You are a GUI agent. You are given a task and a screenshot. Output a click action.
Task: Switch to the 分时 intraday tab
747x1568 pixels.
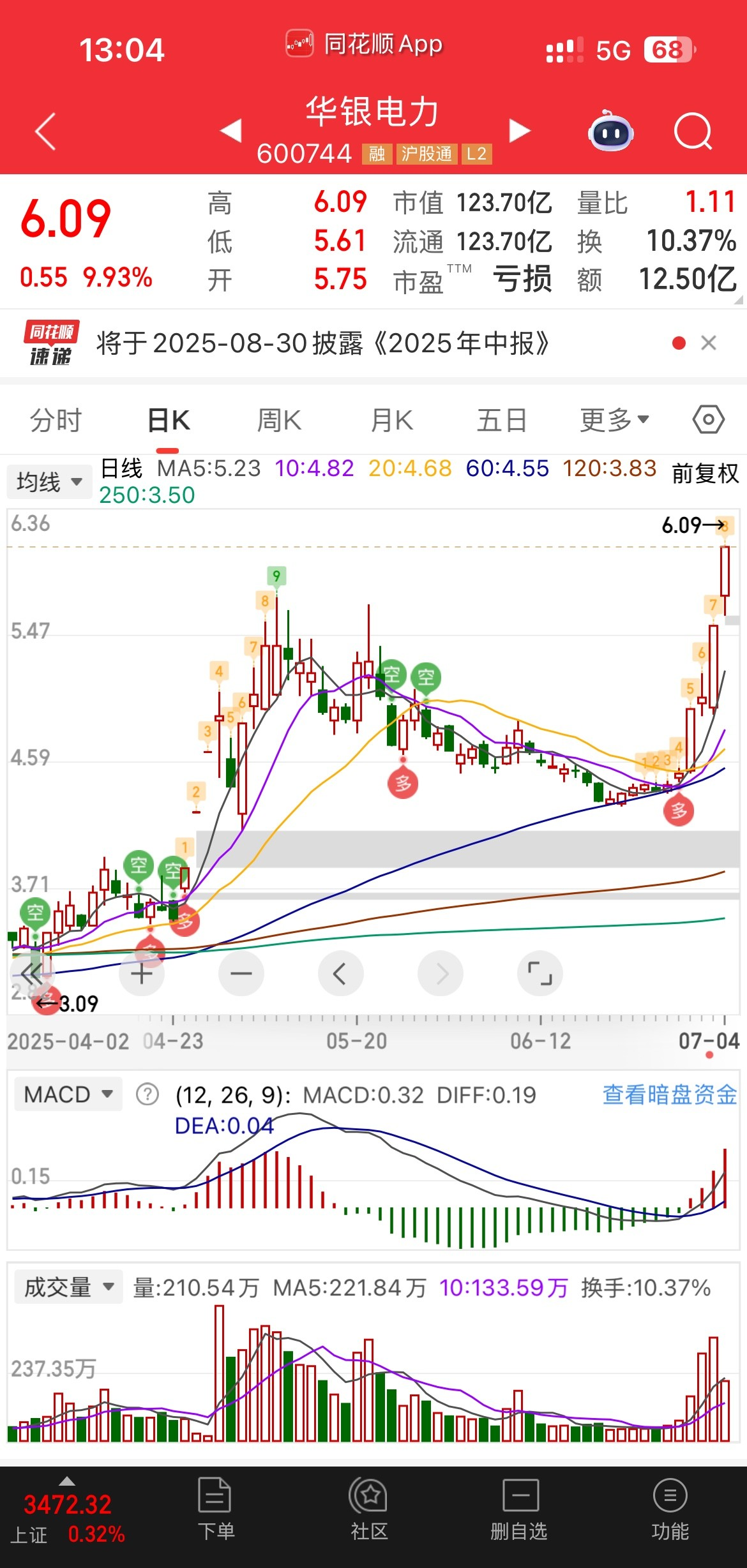pyautogui.click(x=56, y=419)
